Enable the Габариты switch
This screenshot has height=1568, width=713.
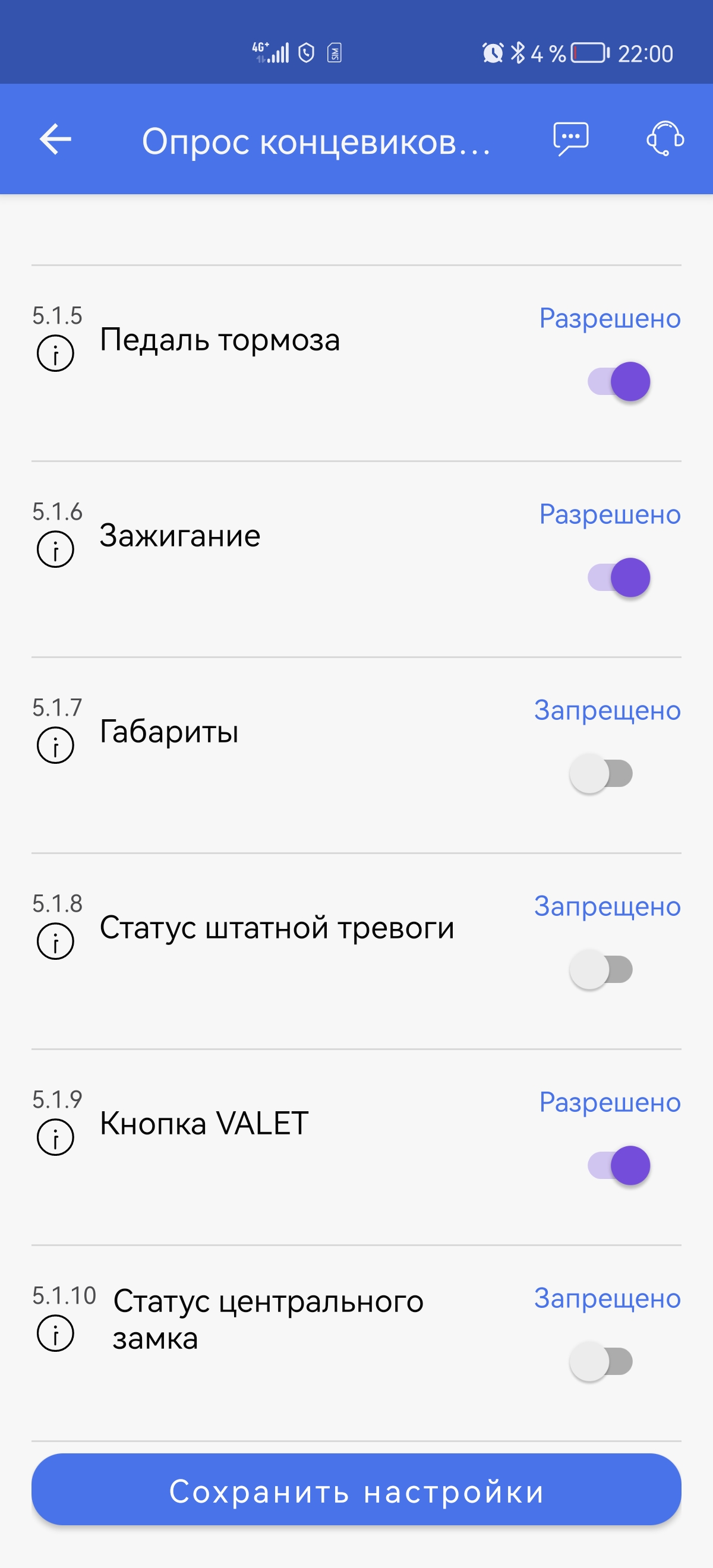coord(601,774)
